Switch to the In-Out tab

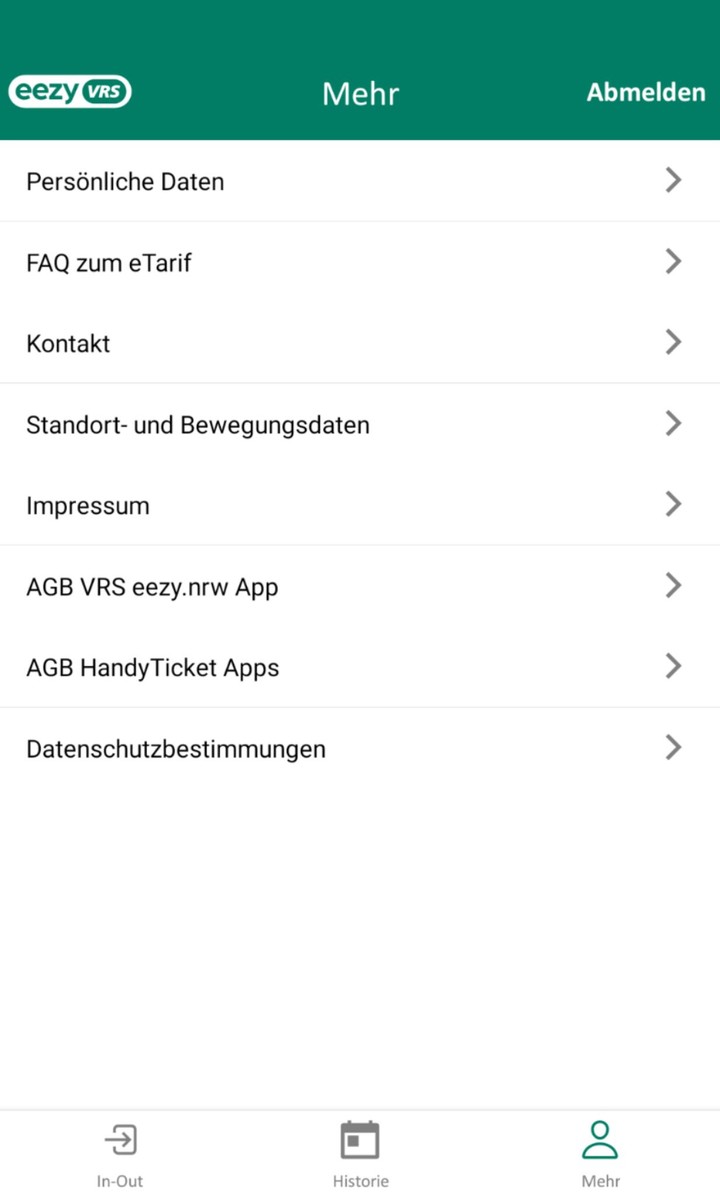tap(118, 1152)
